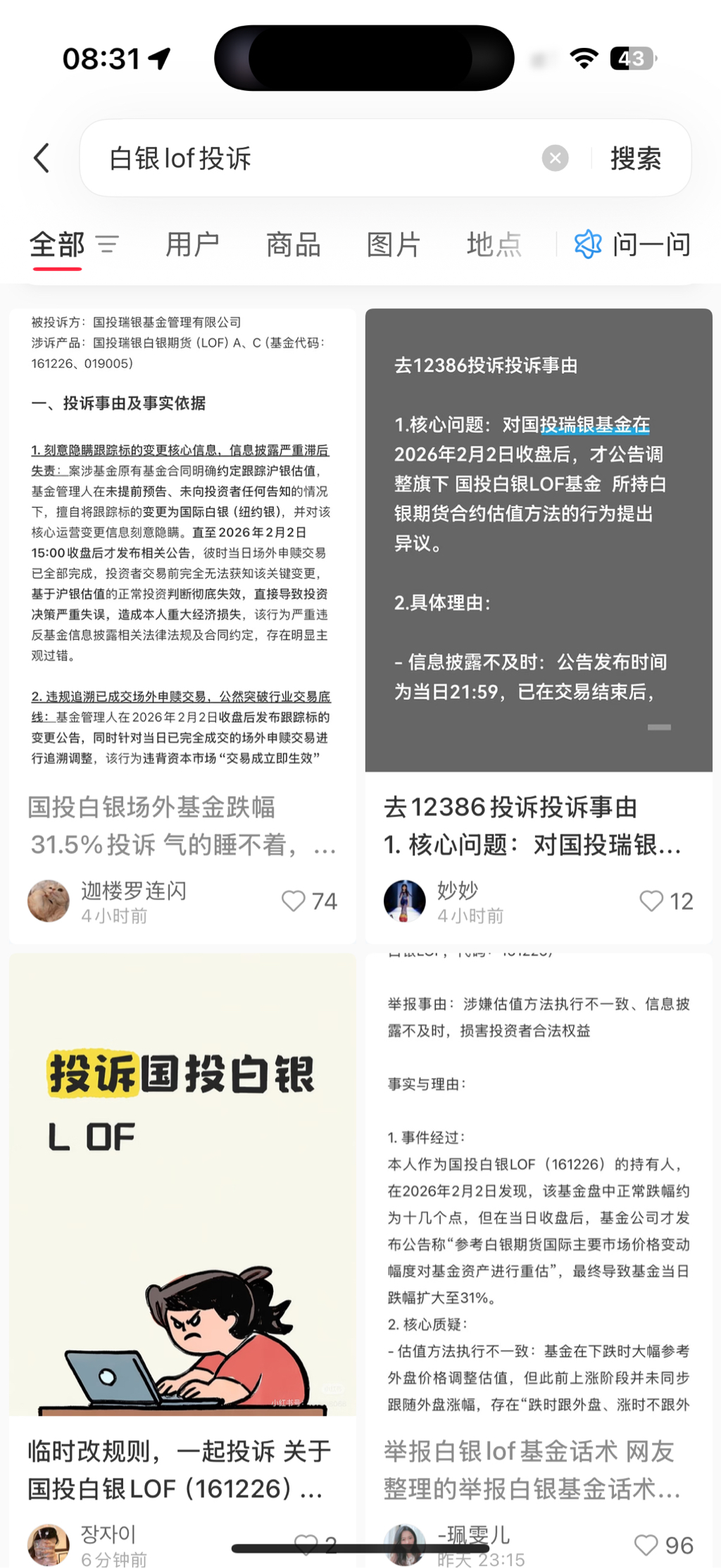
Task: Edit the search field query
Action: (317, 158)
